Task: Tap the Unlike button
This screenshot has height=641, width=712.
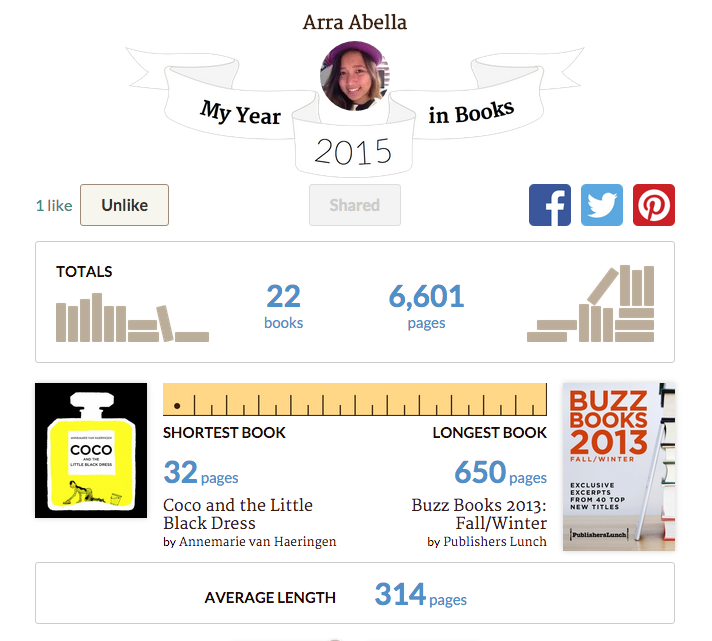Action: [x=124, y=205]
